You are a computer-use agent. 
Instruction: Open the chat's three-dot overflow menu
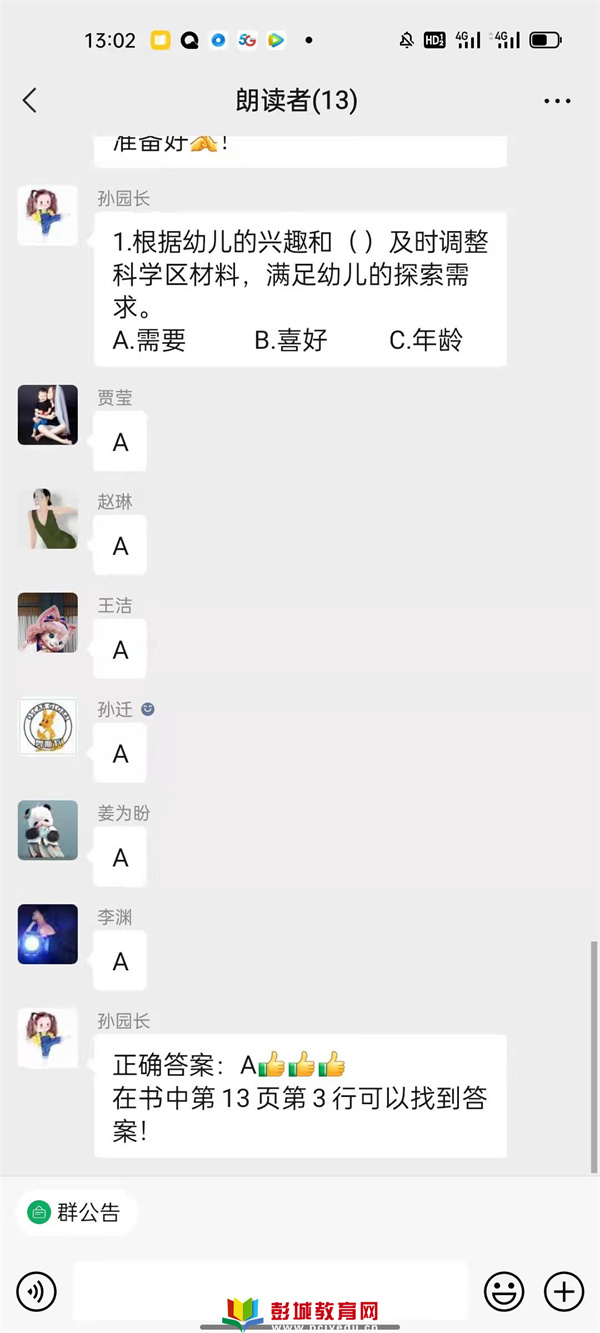557,101
